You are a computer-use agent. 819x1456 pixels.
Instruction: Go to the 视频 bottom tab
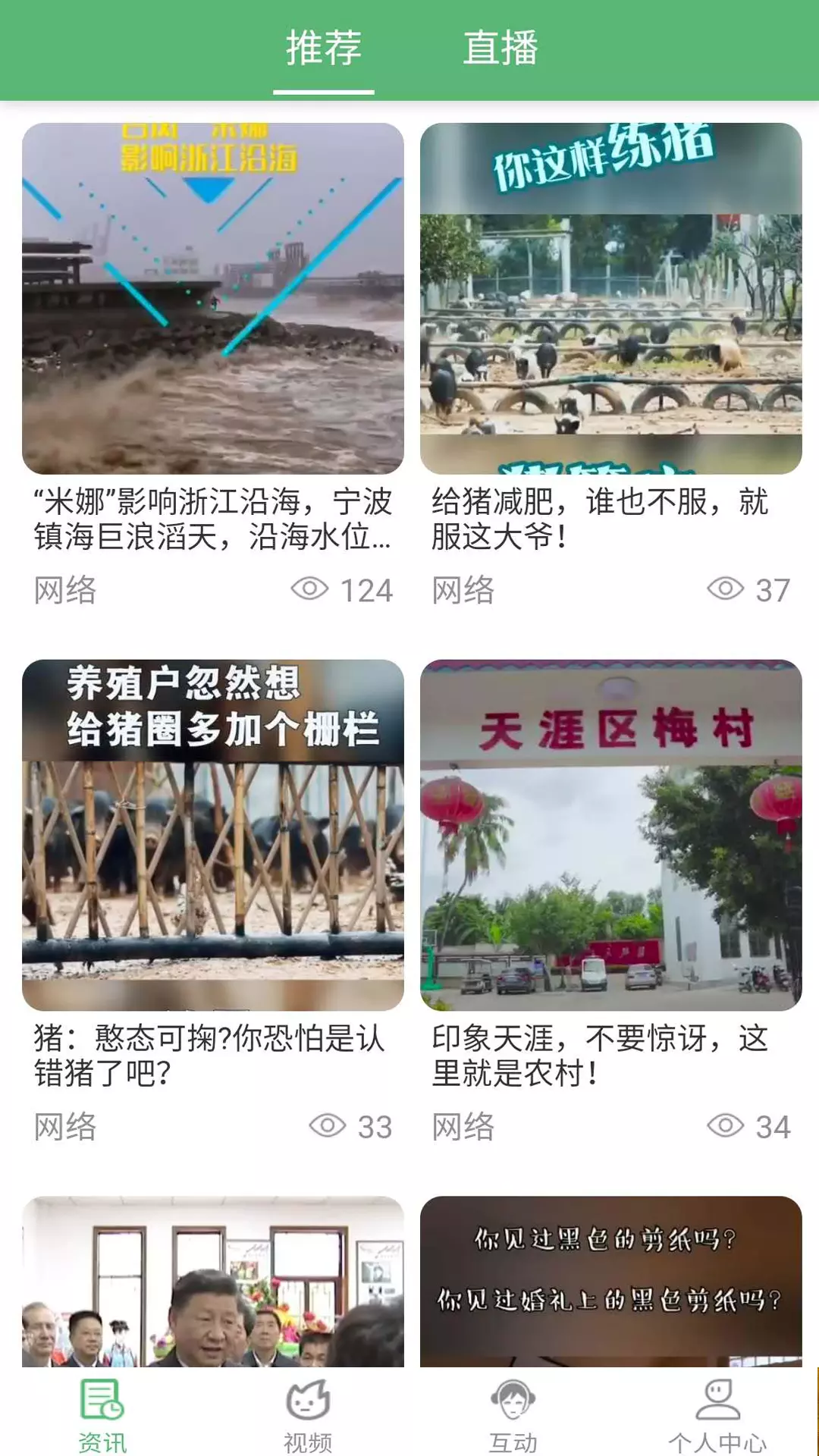[308, 1415]
